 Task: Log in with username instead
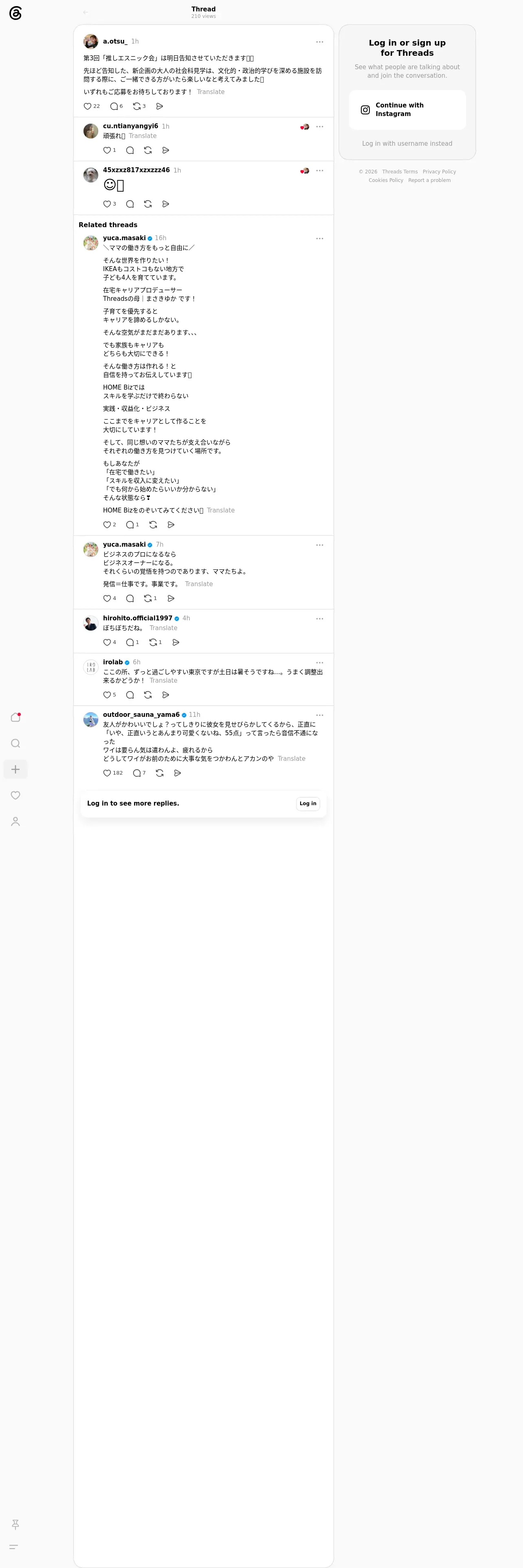pos(407,144)
